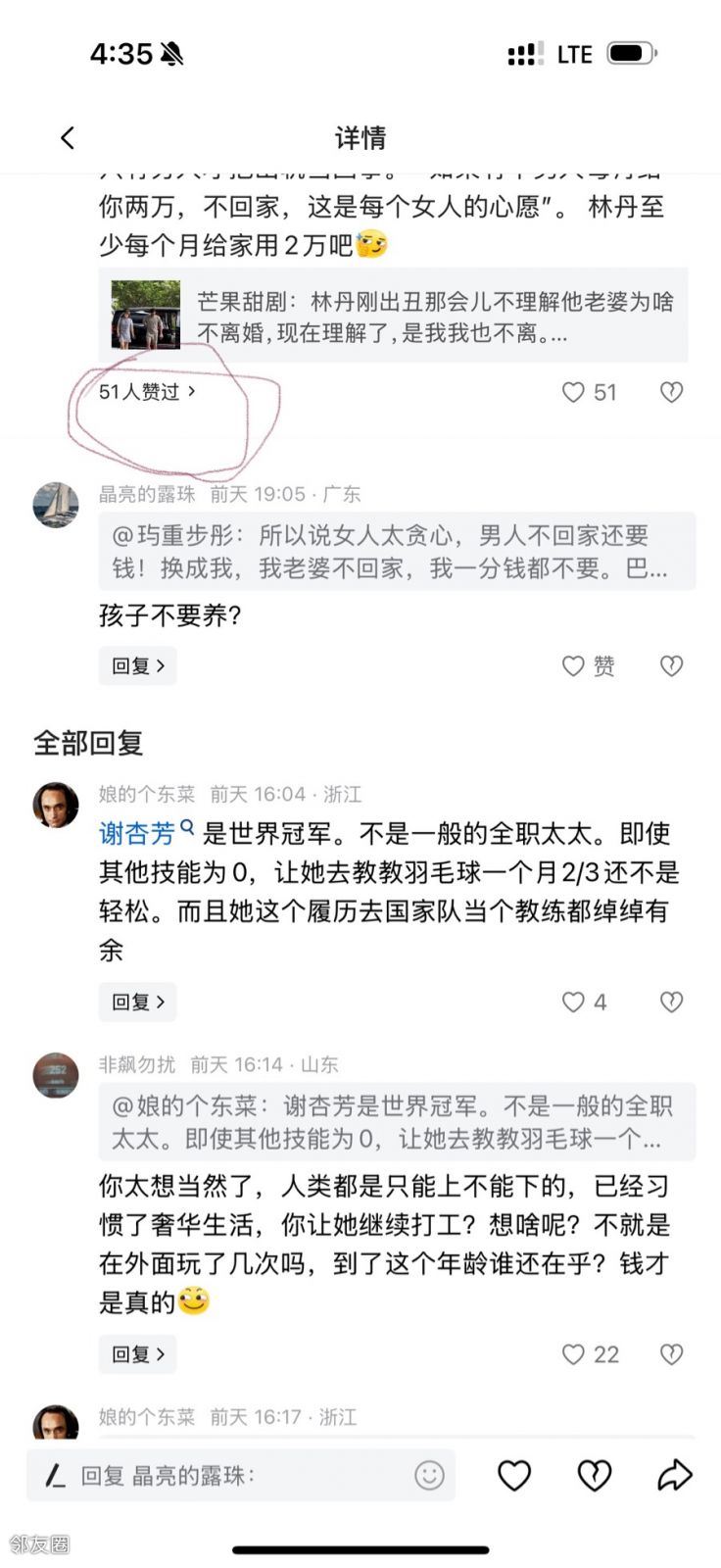Image resolution: width=721 pixels, height=1568 pixels.
Task: Dislike the post with 51 likes
Action: pos(671,392)
